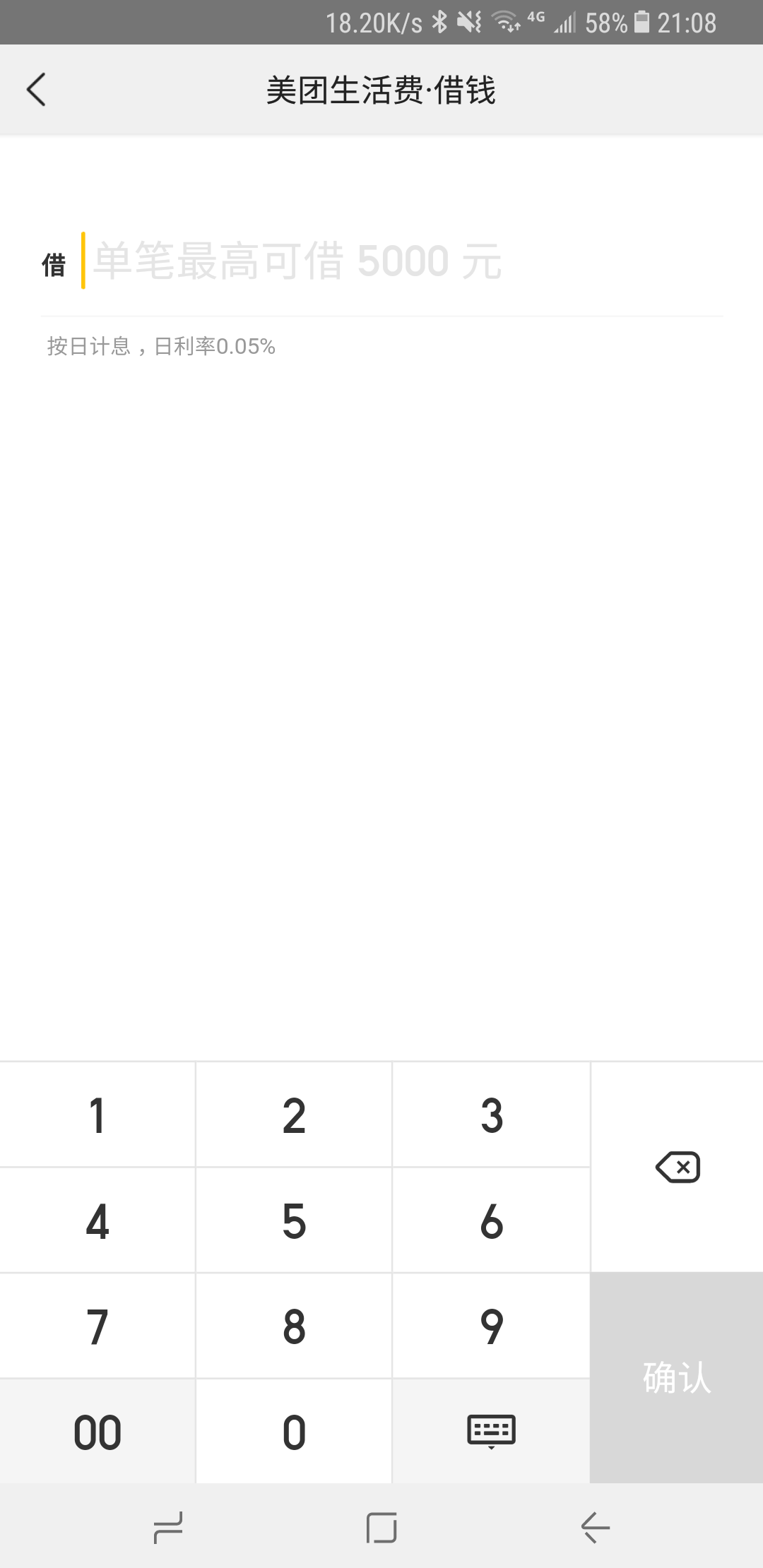The image size is (763, 1568).
Task: Go back from the 美团生活费·借钱 page
Action: pos(36,90)
